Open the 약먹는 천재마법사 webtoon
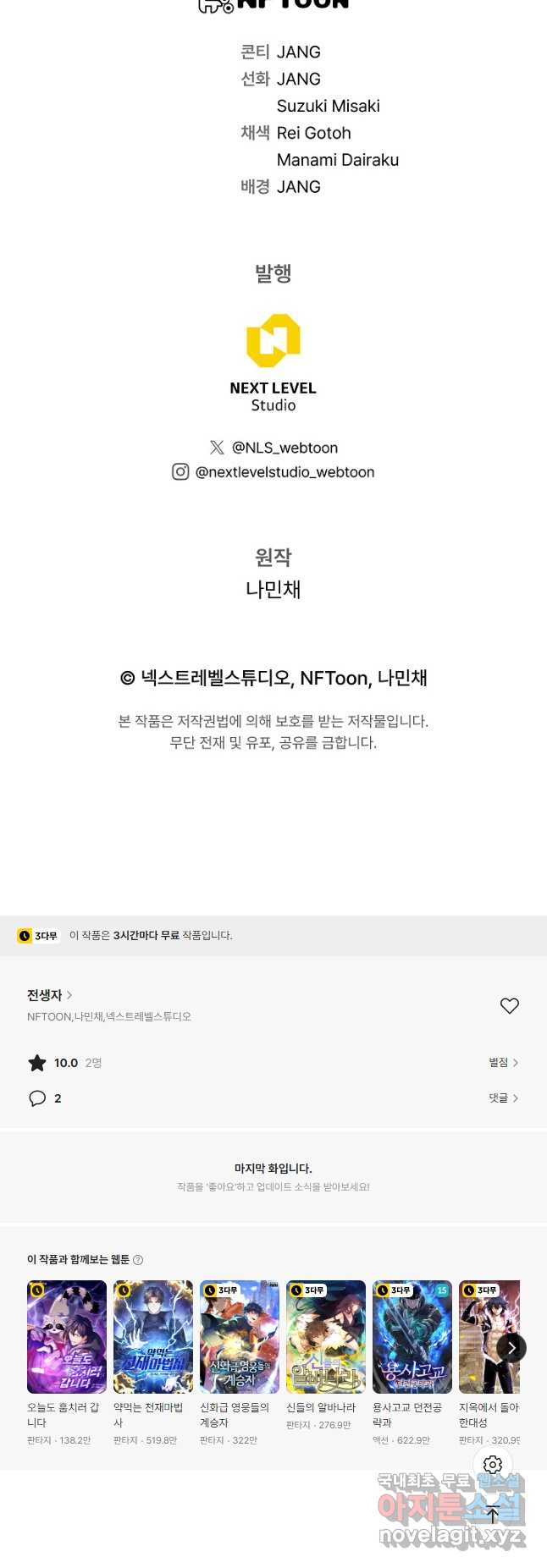The height and width of the screenshot is (1568, 547). pos(153,1337)
